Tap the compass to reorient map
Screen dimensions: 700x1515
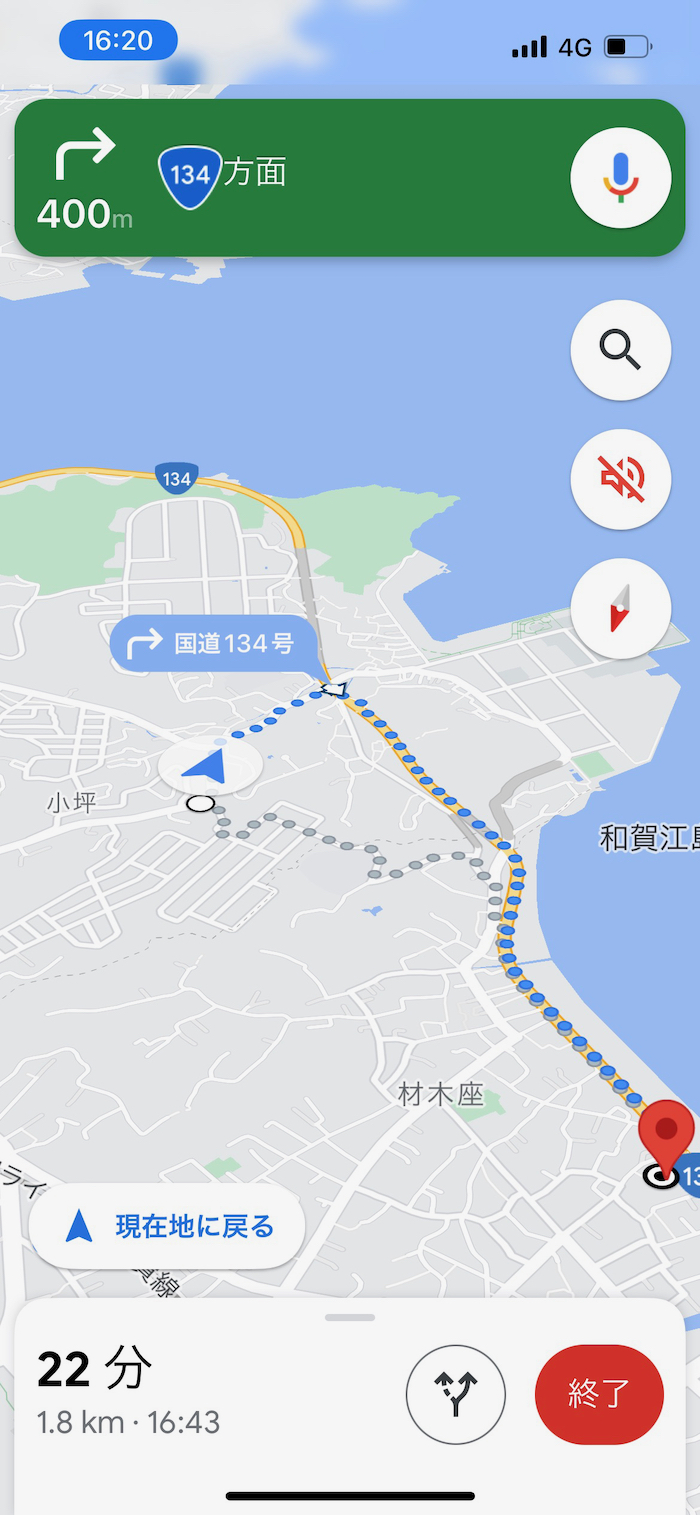(620, 608)
